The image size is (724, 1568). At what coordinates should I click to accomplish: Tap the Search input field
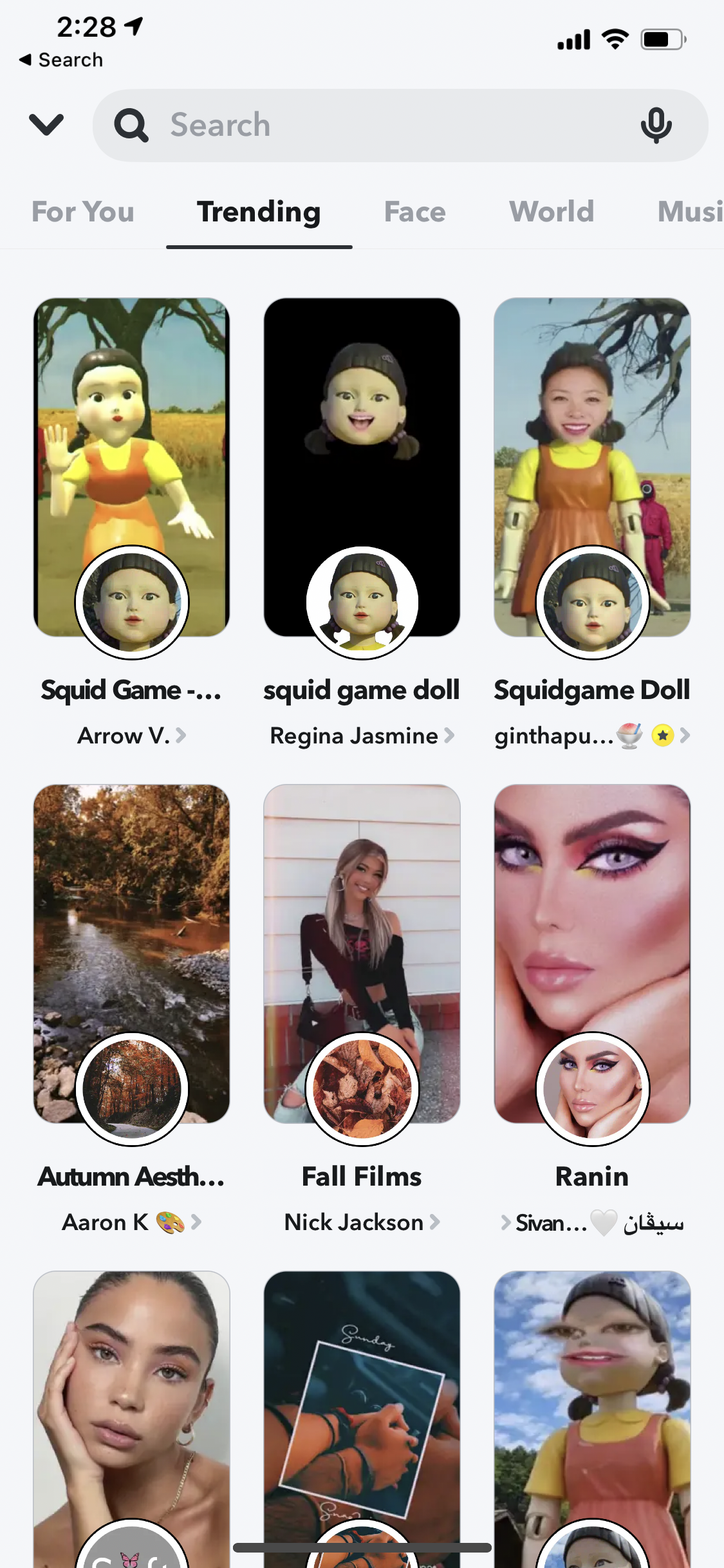click(400, 125)
